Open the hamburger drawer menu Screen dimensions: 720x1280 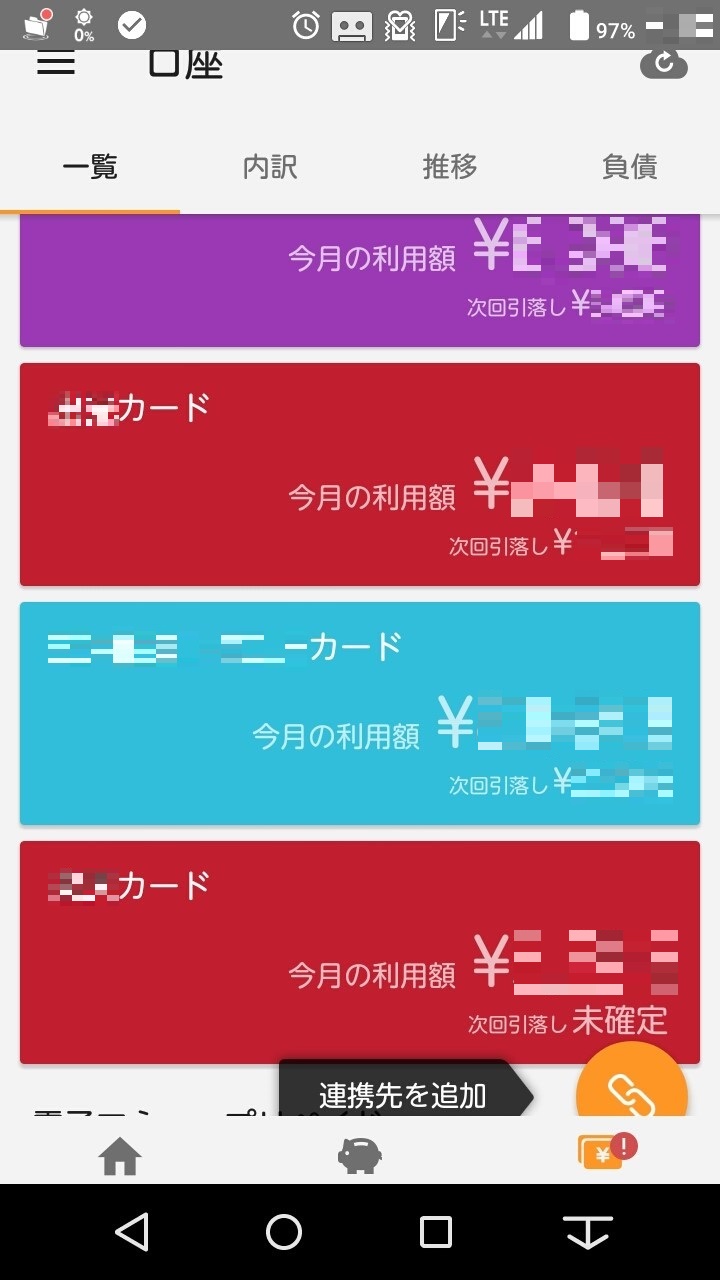pyautogui.click(x=56, y=63)
